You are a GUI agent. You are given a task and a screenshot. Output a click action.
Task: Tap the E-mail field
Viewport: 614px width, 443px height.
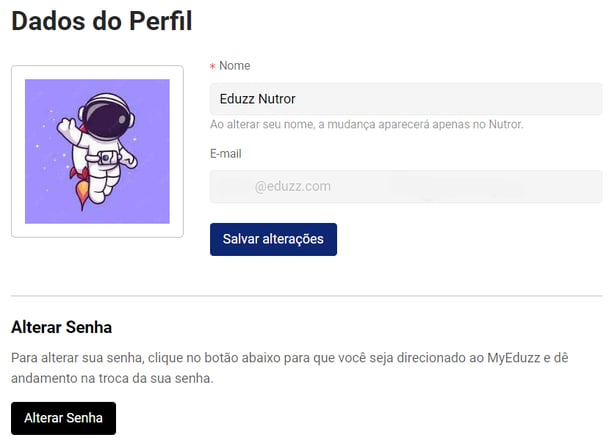[x=405, y=186]
